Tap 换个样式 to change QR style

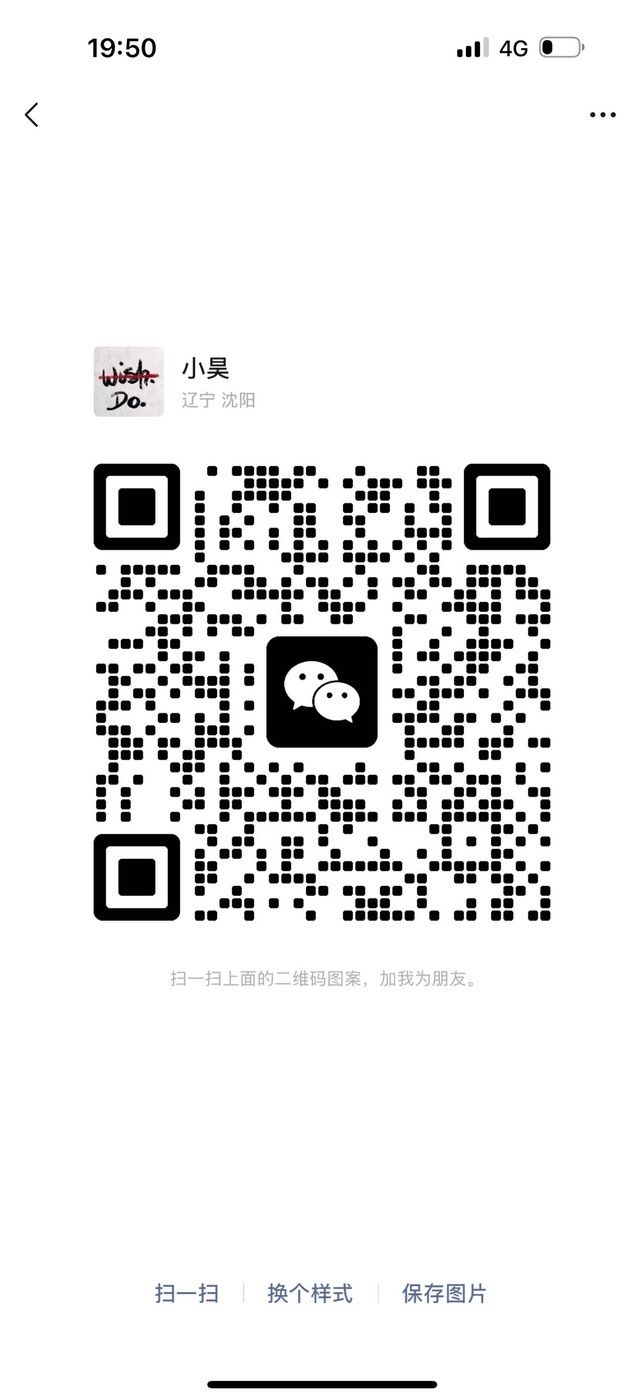tap(310, 1293)
